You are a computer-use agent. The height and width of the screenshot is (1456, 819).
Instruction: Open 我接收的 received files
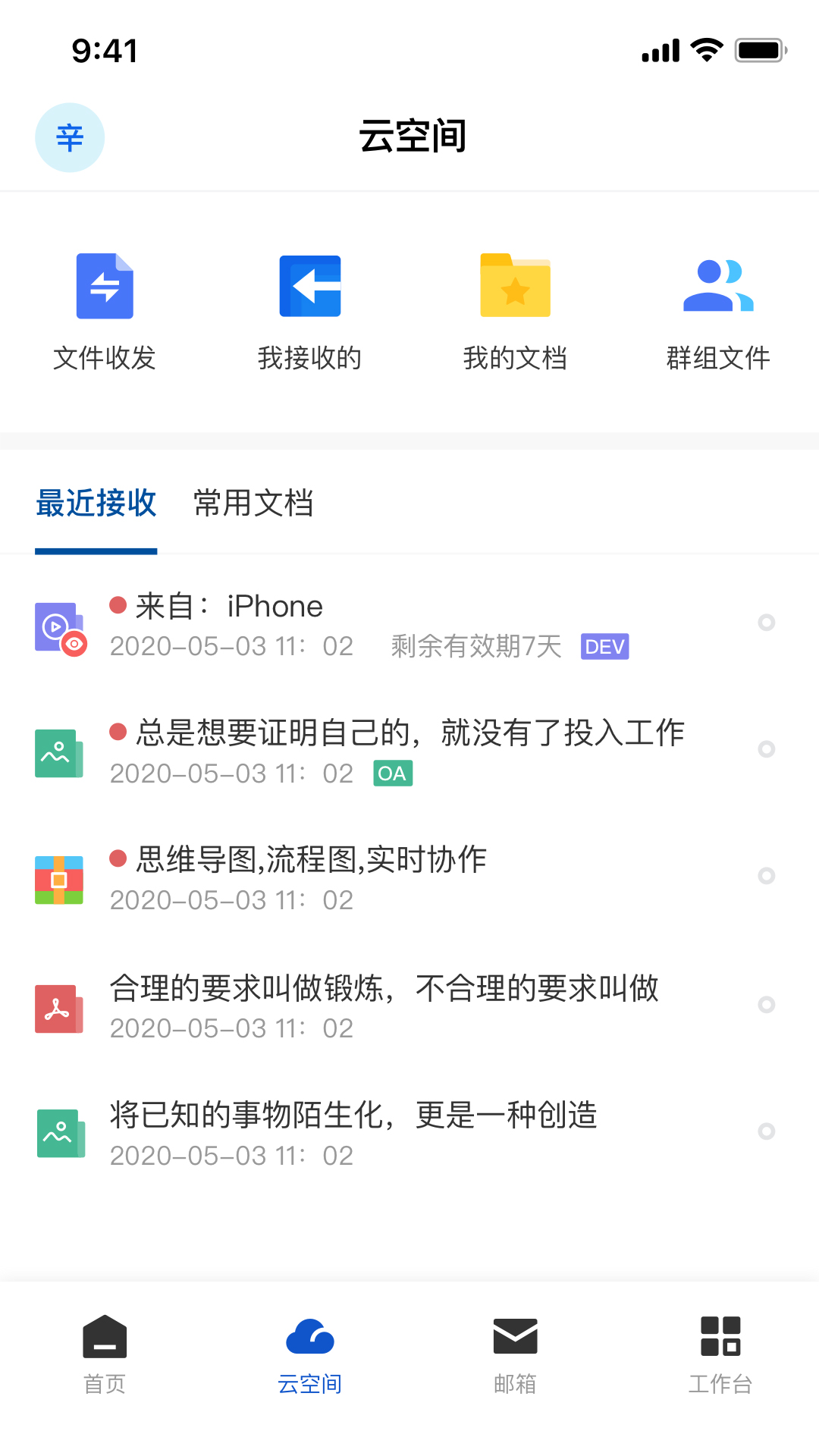[310, 307]
